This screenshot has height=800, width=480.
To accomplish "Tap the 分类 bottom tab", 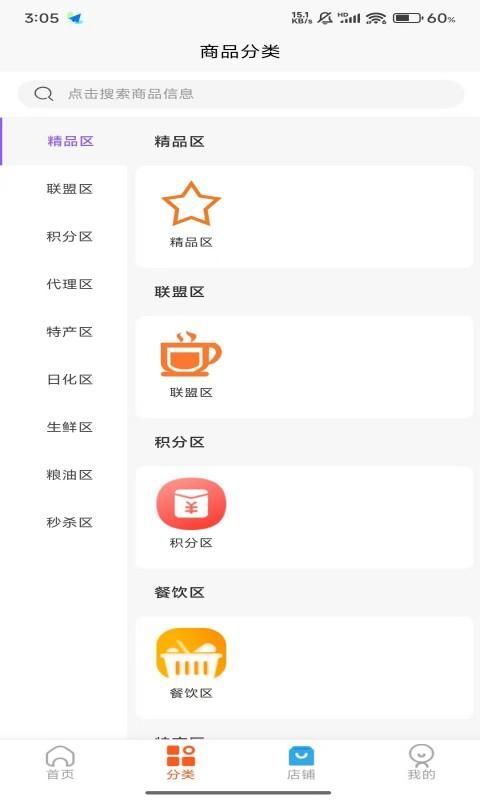I will pos(181,762).
